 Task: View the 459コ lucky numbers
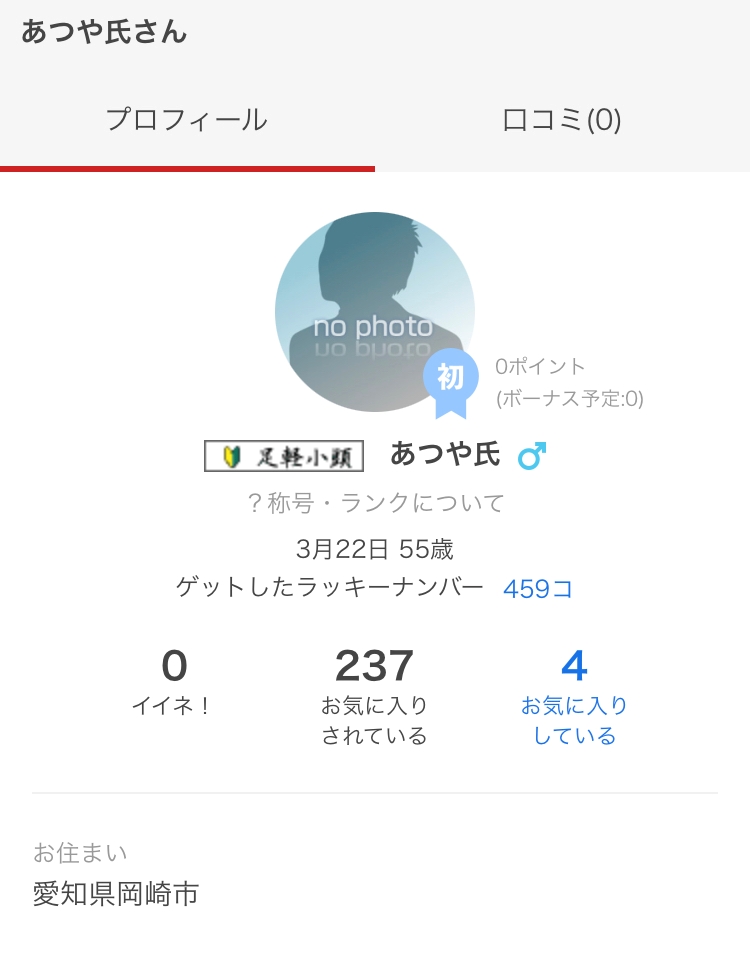click(x=538, y=588)
